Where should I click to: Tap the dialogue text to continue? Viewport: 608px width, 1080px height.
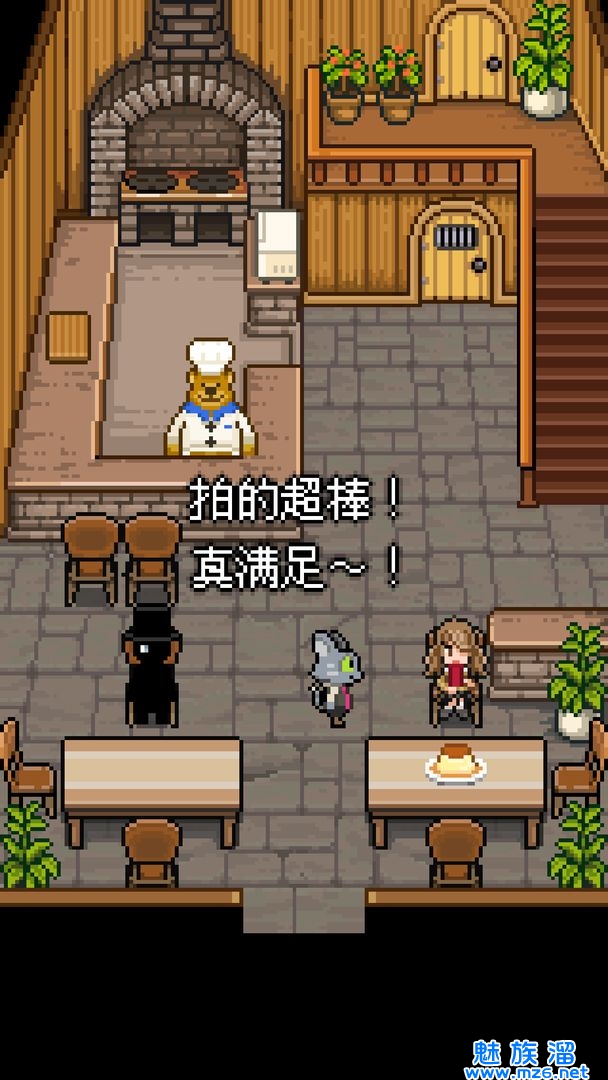tap(296, 536)
